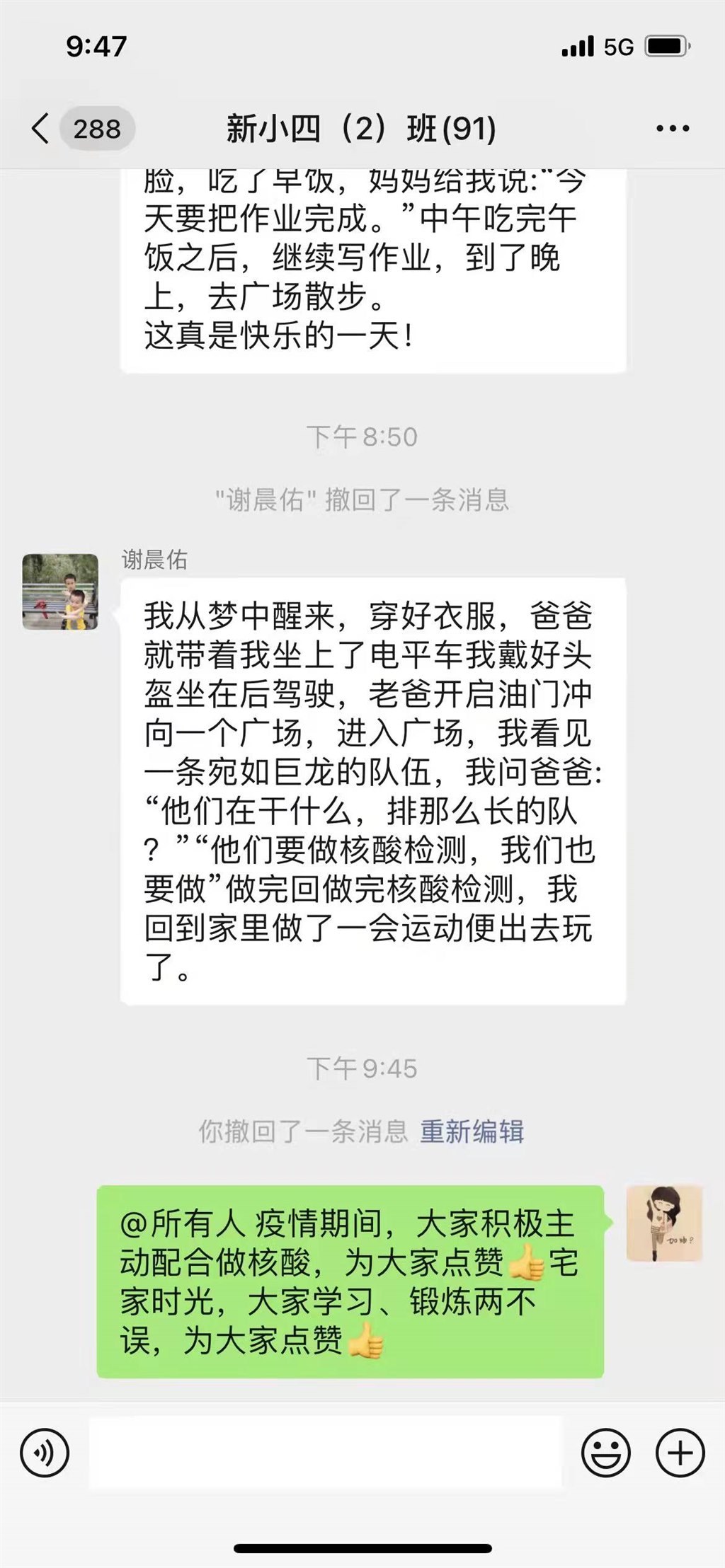Open my own avatar beside green message
The height and width of the screenshot is (1568, 725).
pos(664,1223)
